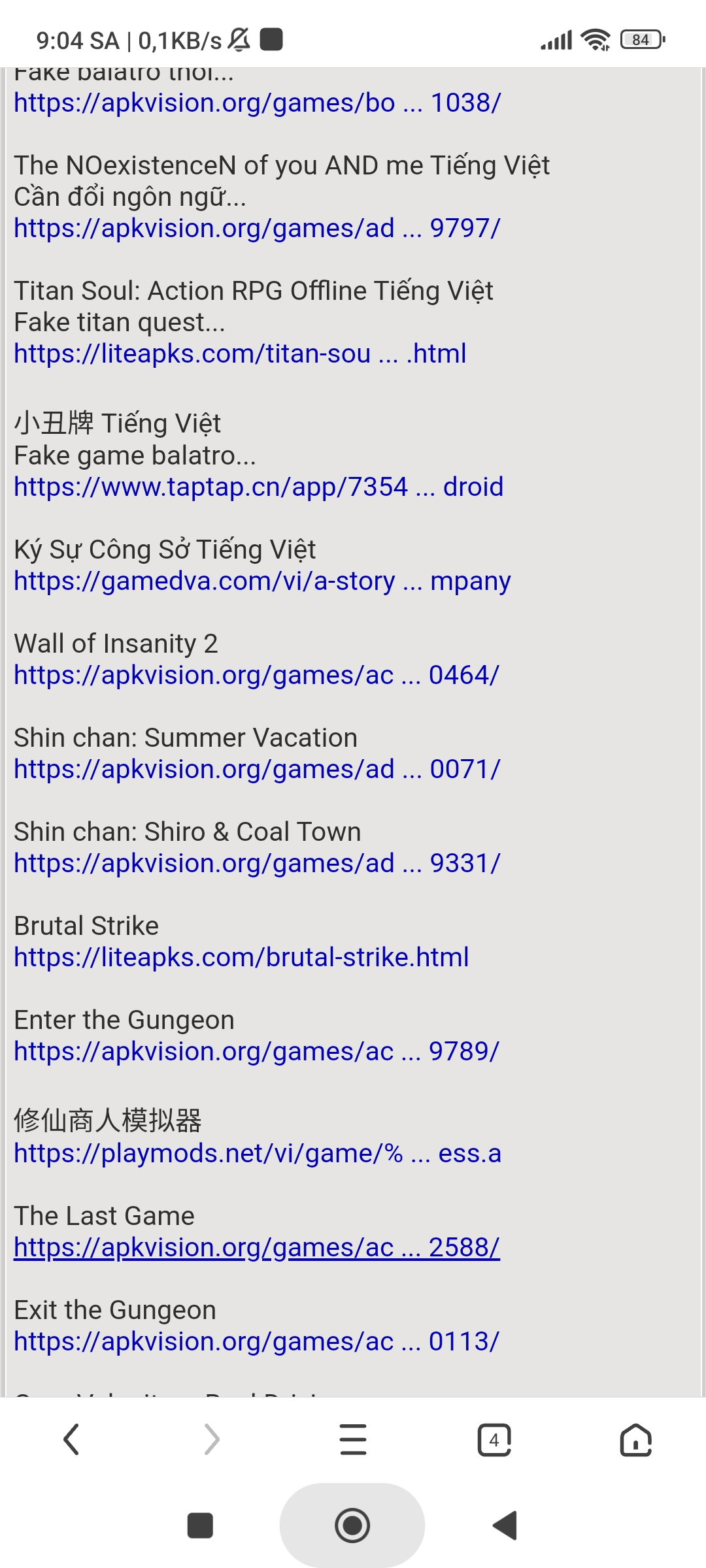Tap the circular record button at bottom center
Screen dimensions: 706x1568
352,1525
